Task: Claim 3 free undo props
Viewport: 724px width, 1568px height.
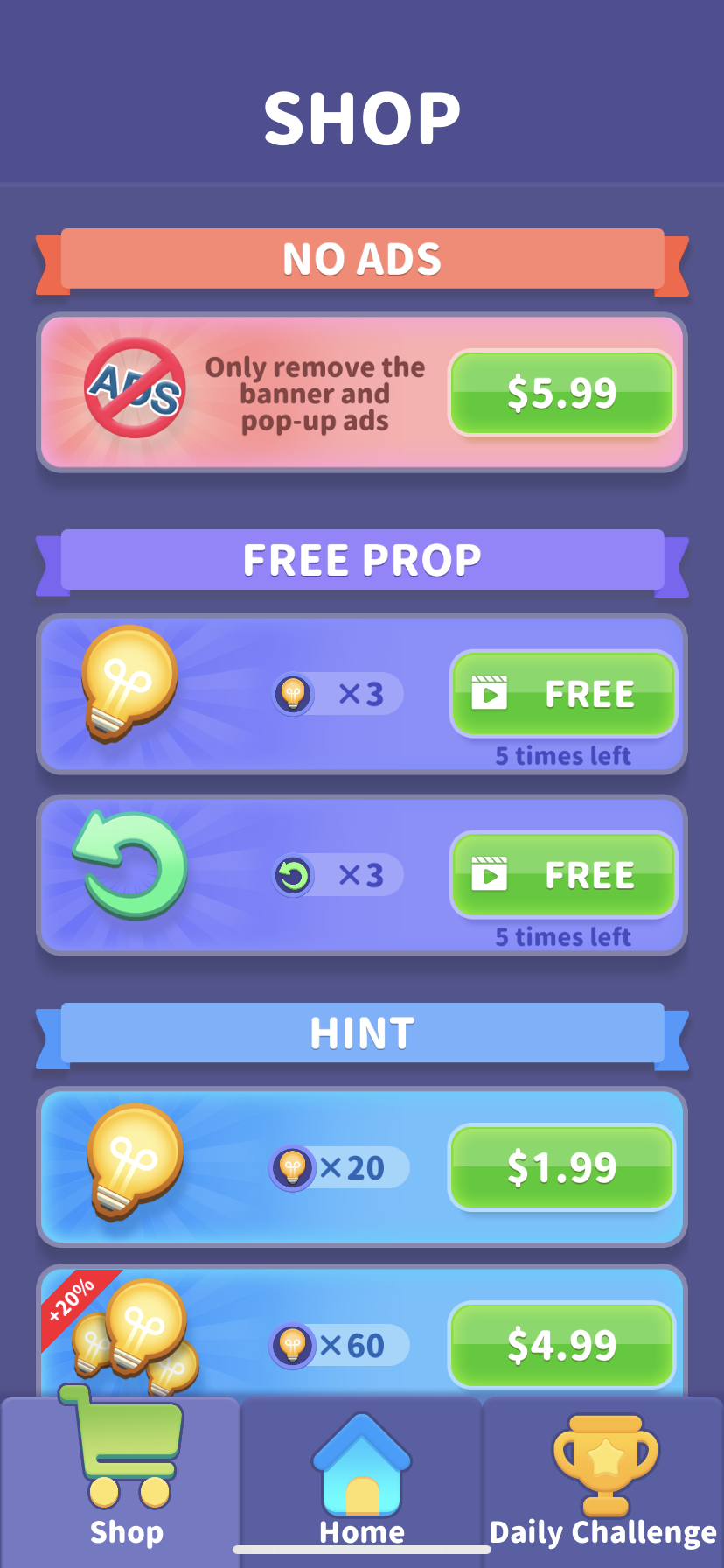Action: point(563,875)
